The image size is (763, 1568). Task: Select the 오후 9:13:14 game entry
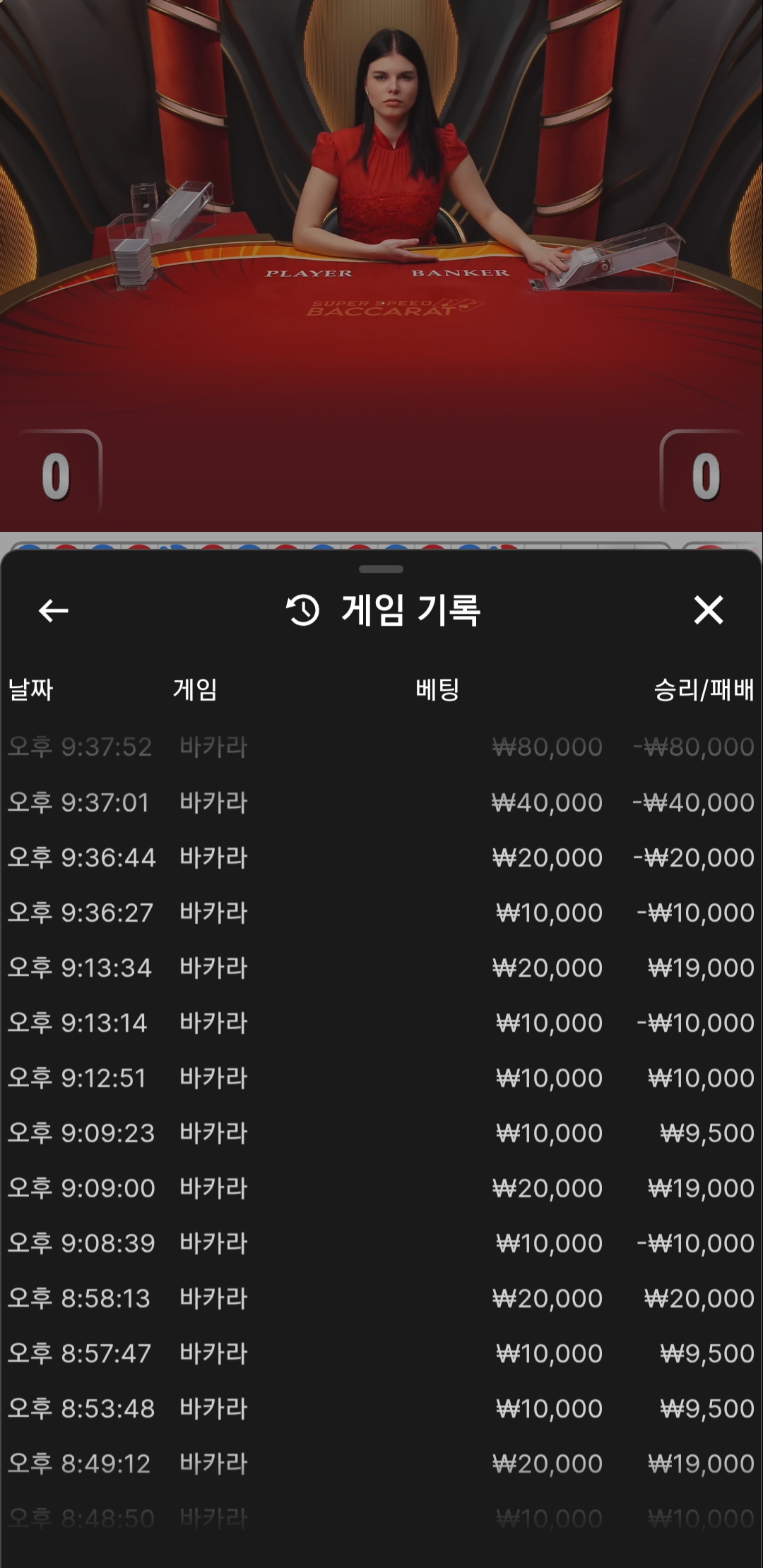click(381, 1023)
